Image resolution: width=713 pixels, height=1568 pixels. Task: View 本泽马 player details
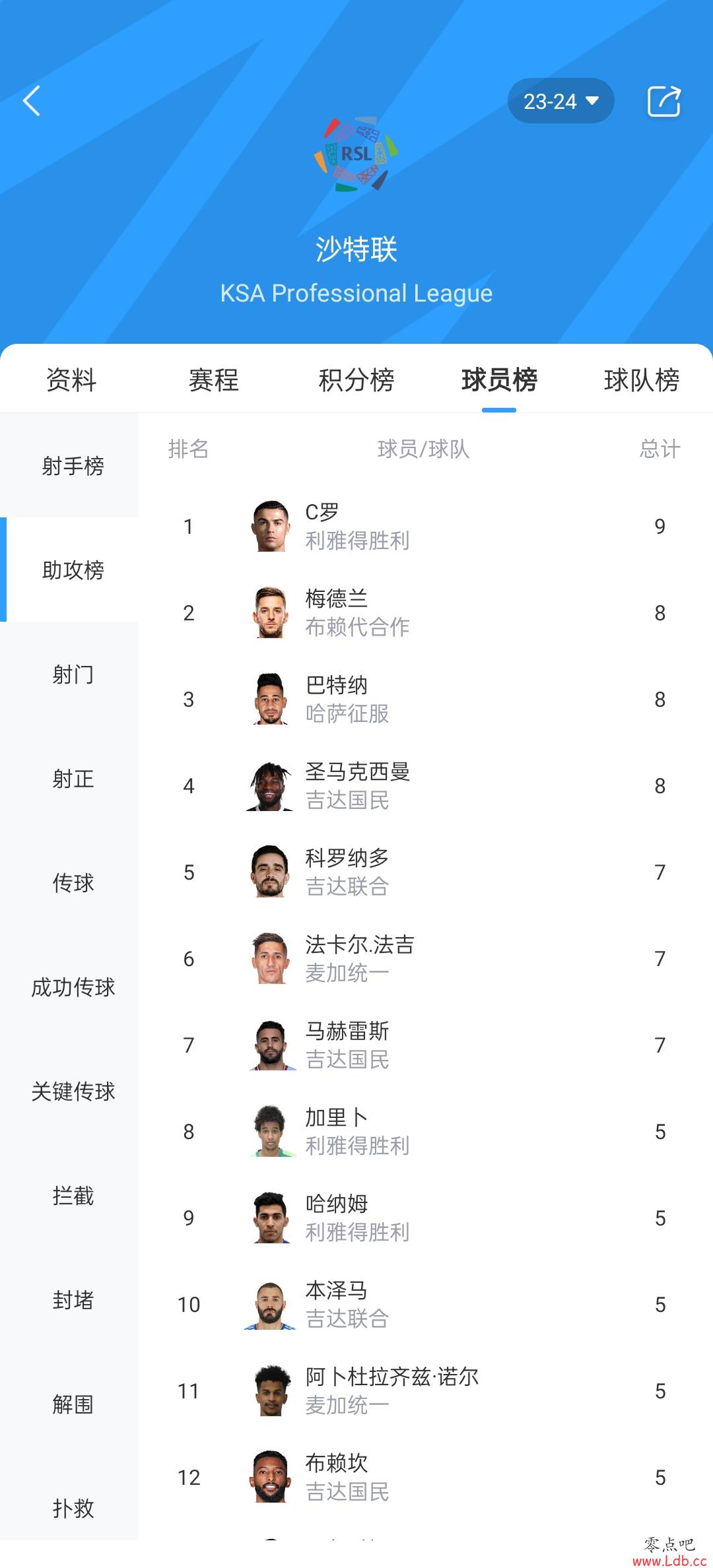point(426,1304)
